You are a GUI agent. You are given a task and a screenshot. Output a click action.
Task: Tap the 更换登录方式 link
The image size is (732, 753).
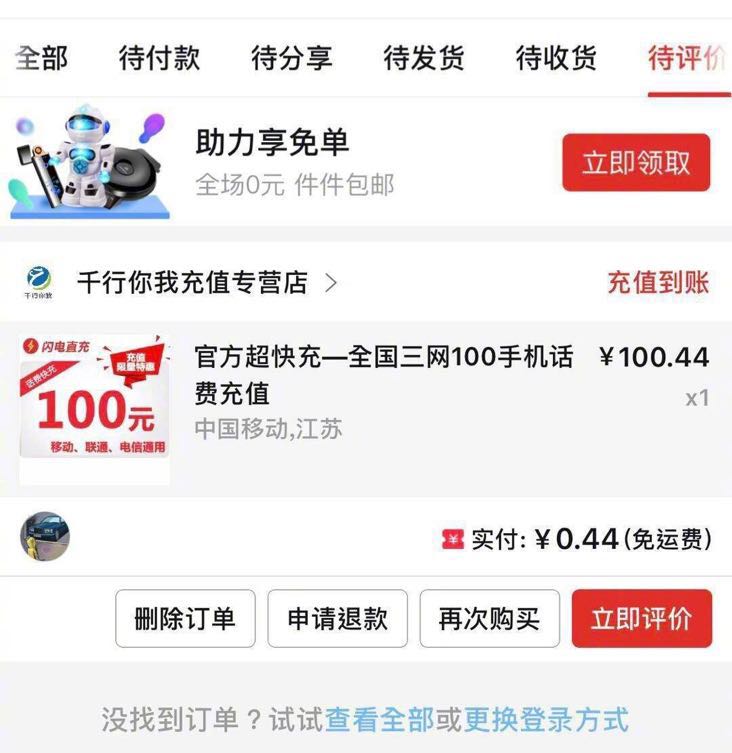tap(546, 718)
